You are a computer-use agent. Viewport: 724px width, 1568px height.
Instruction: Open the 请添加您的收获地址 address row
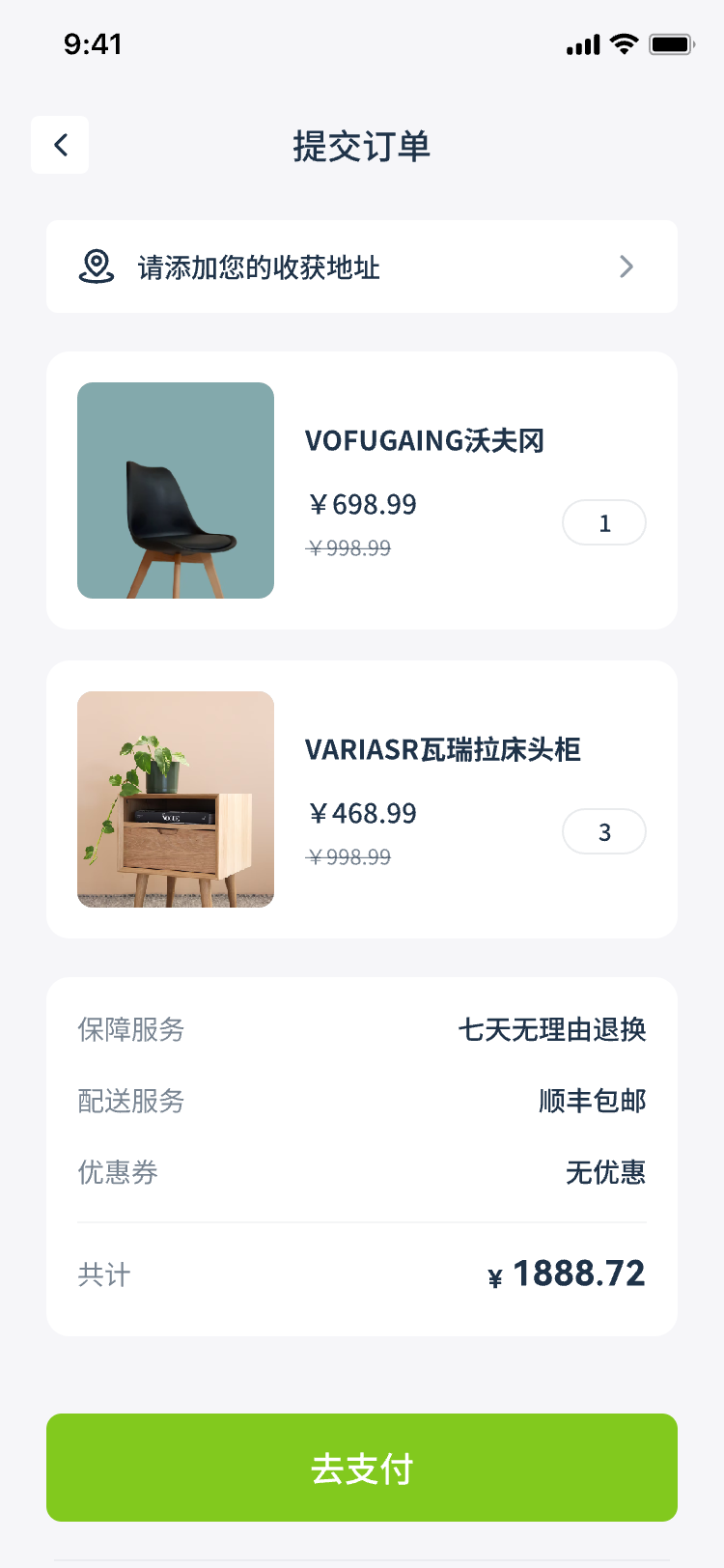tap(362, 266)
